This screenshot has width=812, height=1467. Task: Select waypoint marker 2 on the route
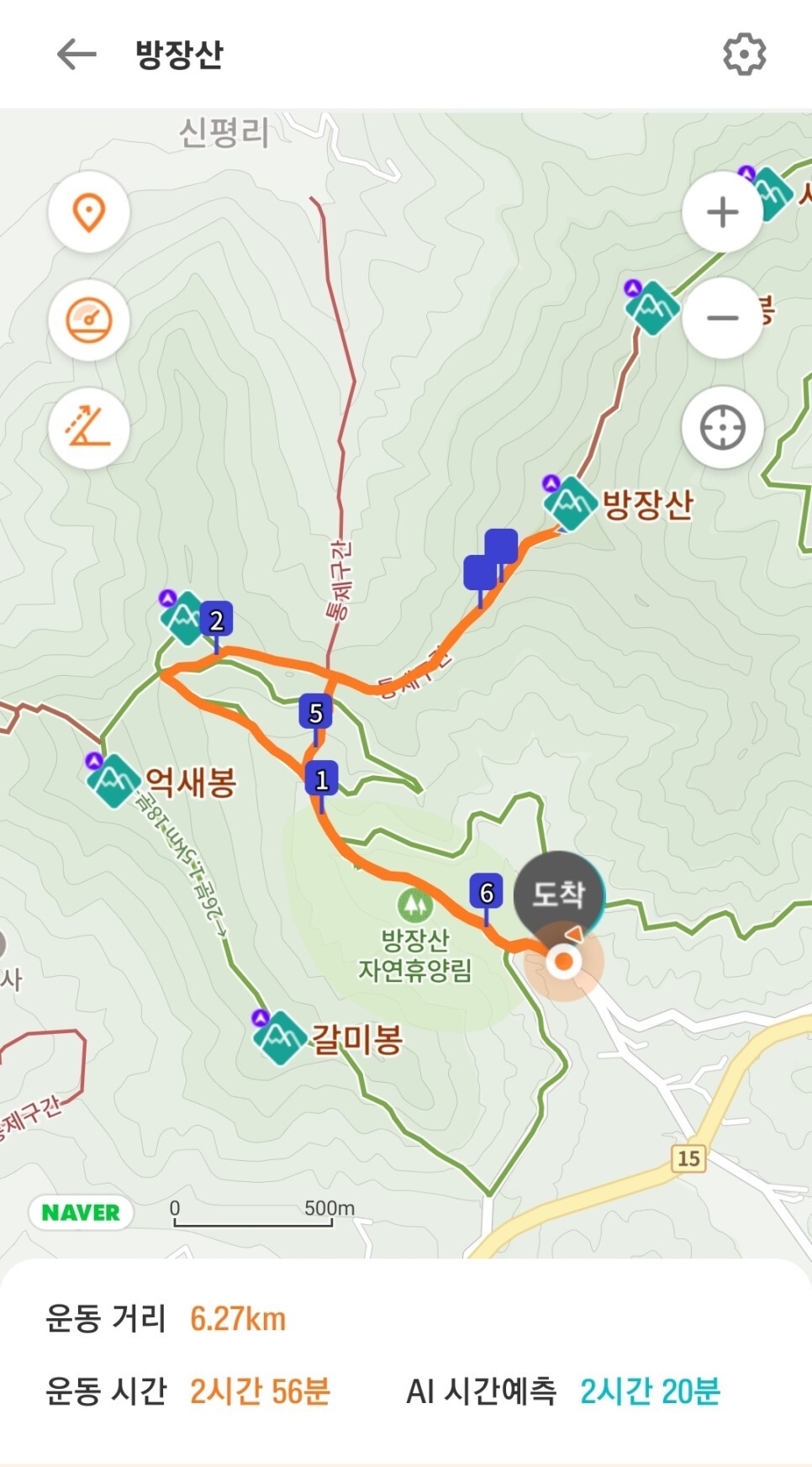coord(216,621)
